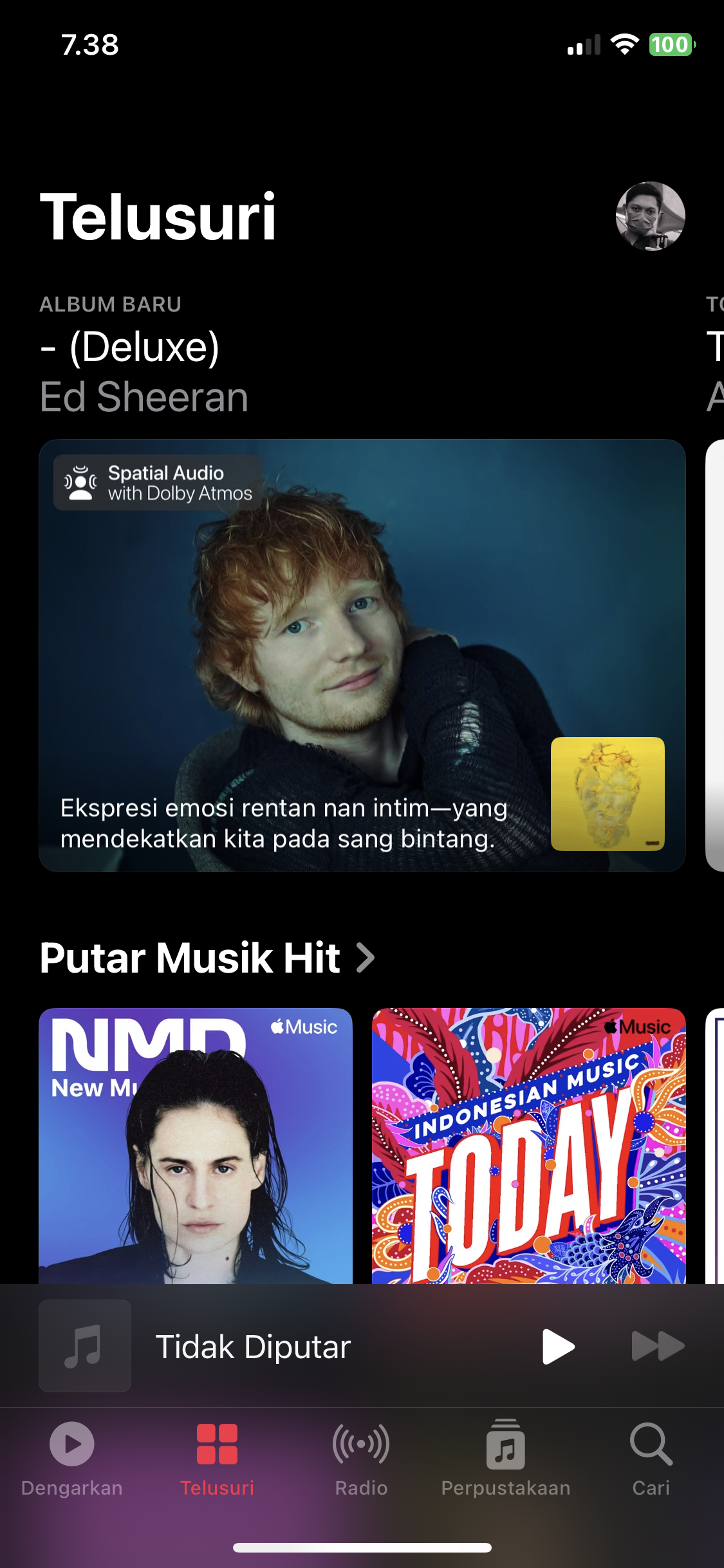Open the Putar Musik Hit section
Image resolution: width=724 pixels, height=1568 pixels.
206,958
